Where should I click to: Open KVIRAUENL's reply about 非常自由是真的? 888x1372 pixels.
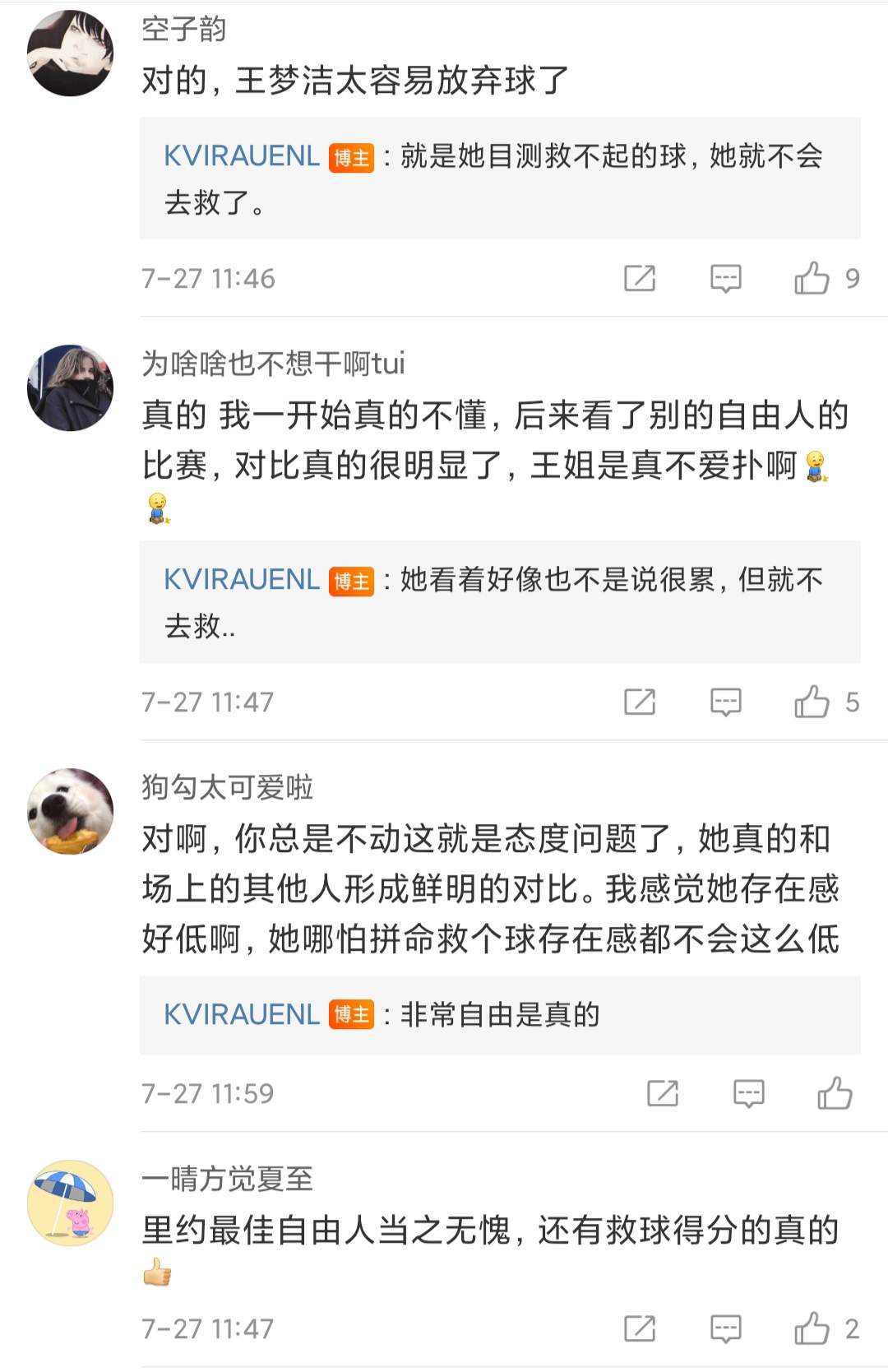click(499, 1016)
